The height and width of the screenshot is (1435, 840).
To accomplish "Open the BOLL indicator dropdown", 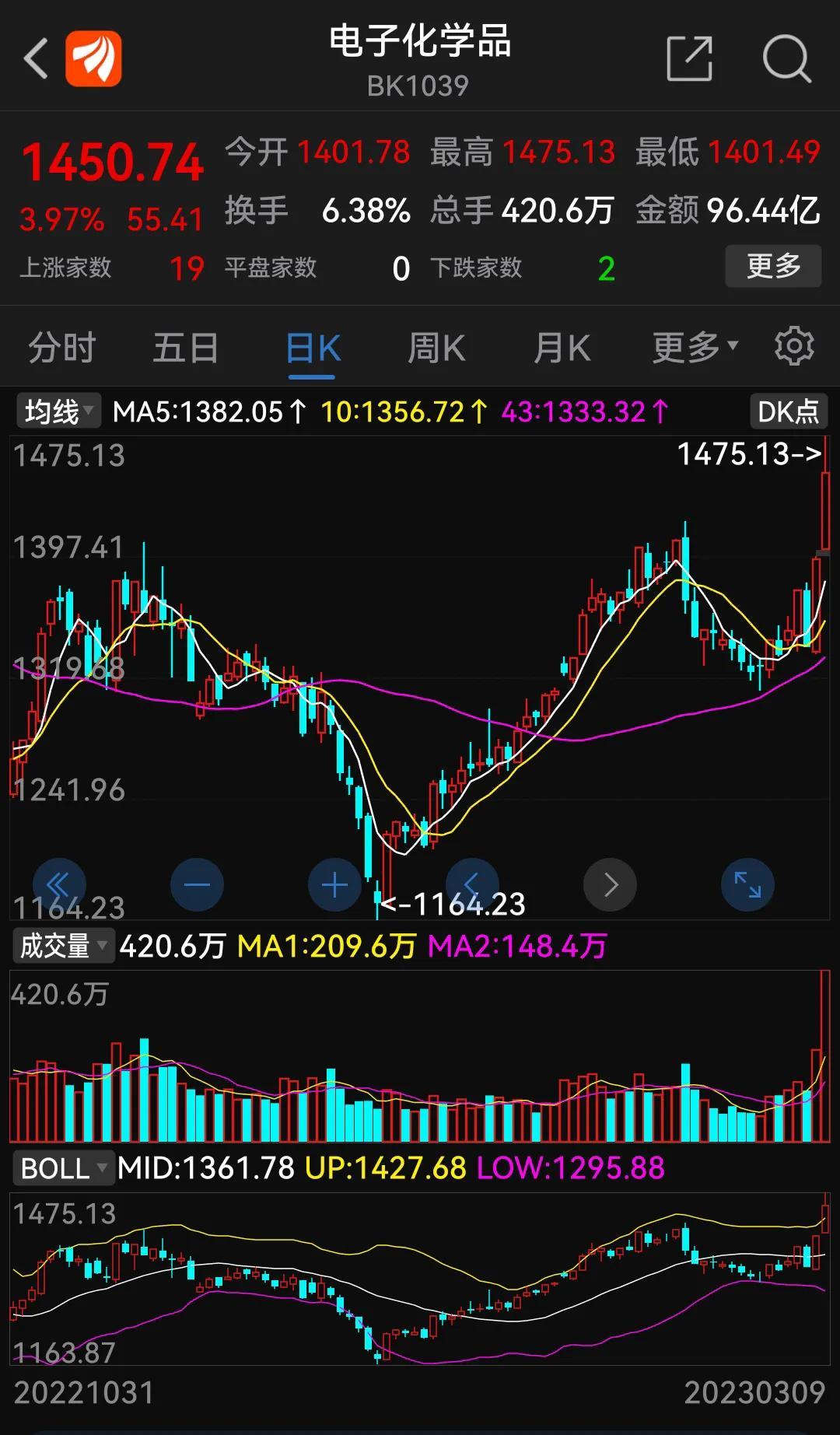I will pyautogui.click(x=64, y=1167).
